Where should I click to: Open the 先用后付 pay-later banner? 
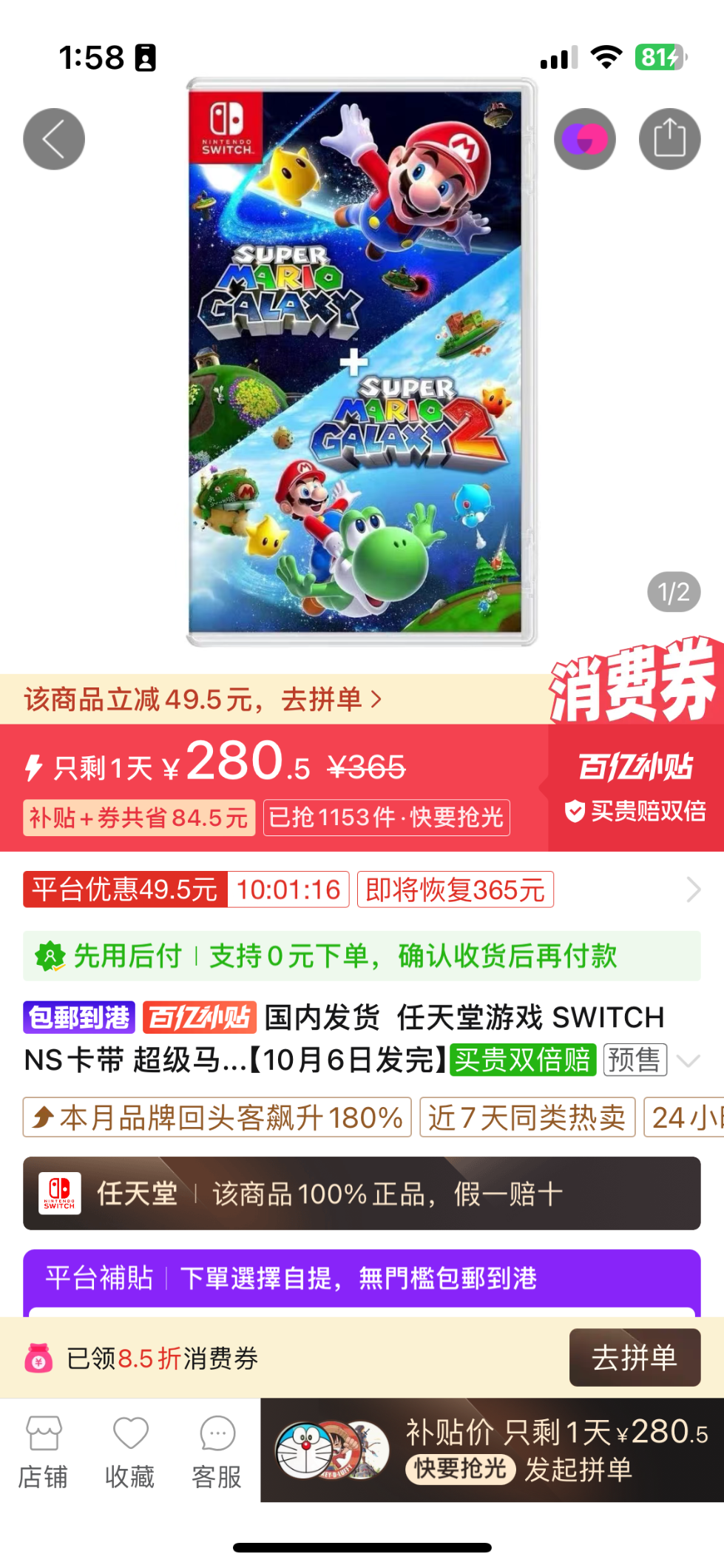tap(362, 956)
